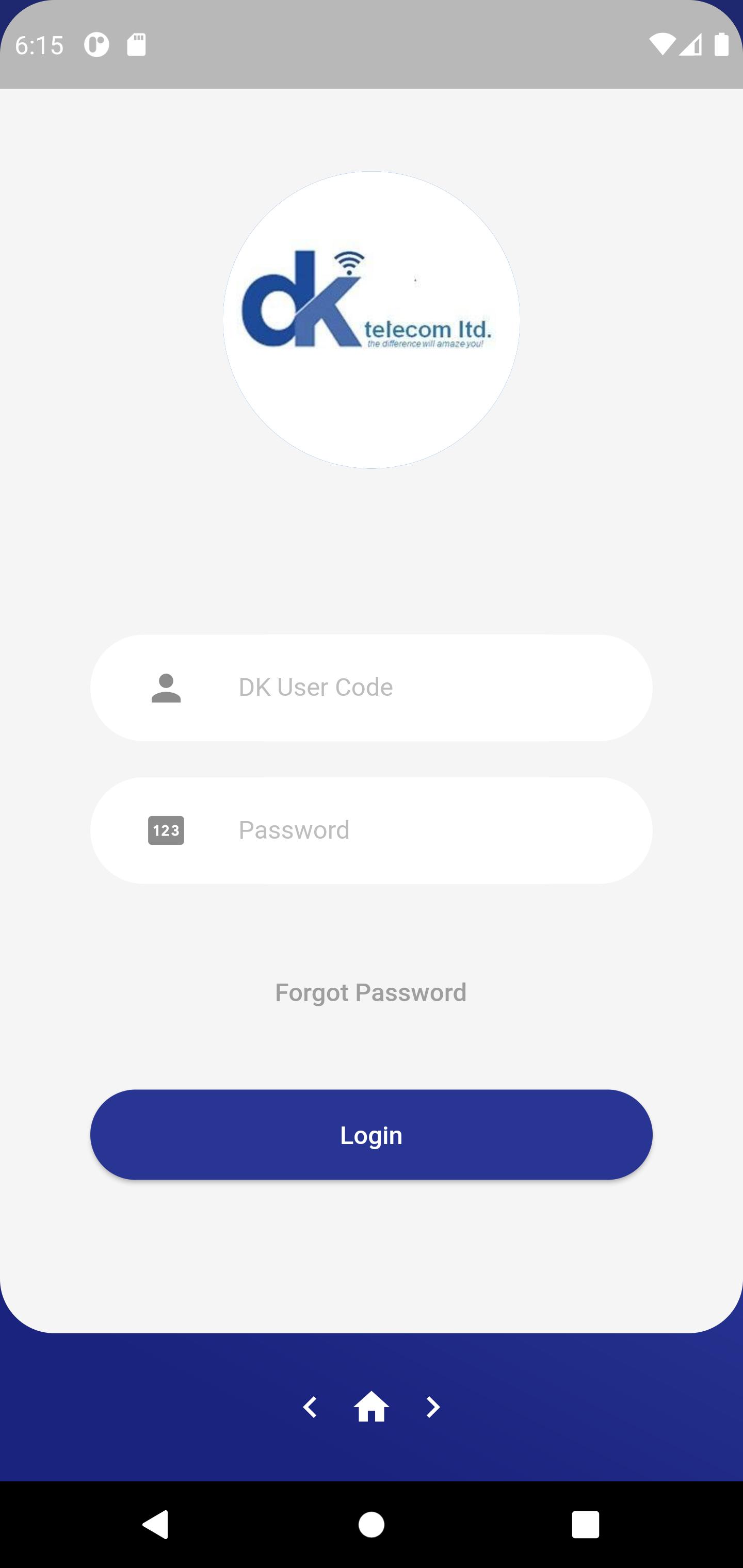Tap the SD card icon in status bar
Screen dimensions: 743x1568
tap(136, 44)
